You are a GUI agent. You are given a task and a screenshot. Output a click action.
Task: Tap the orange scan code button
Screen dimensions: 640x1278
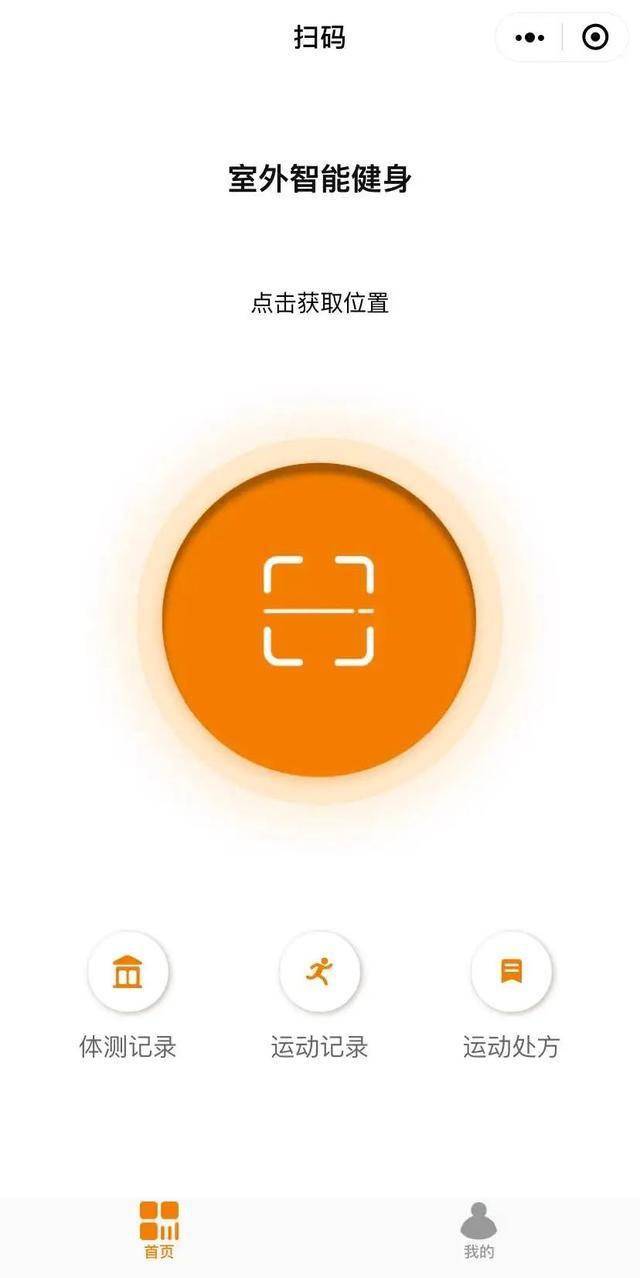click(319, 620)
